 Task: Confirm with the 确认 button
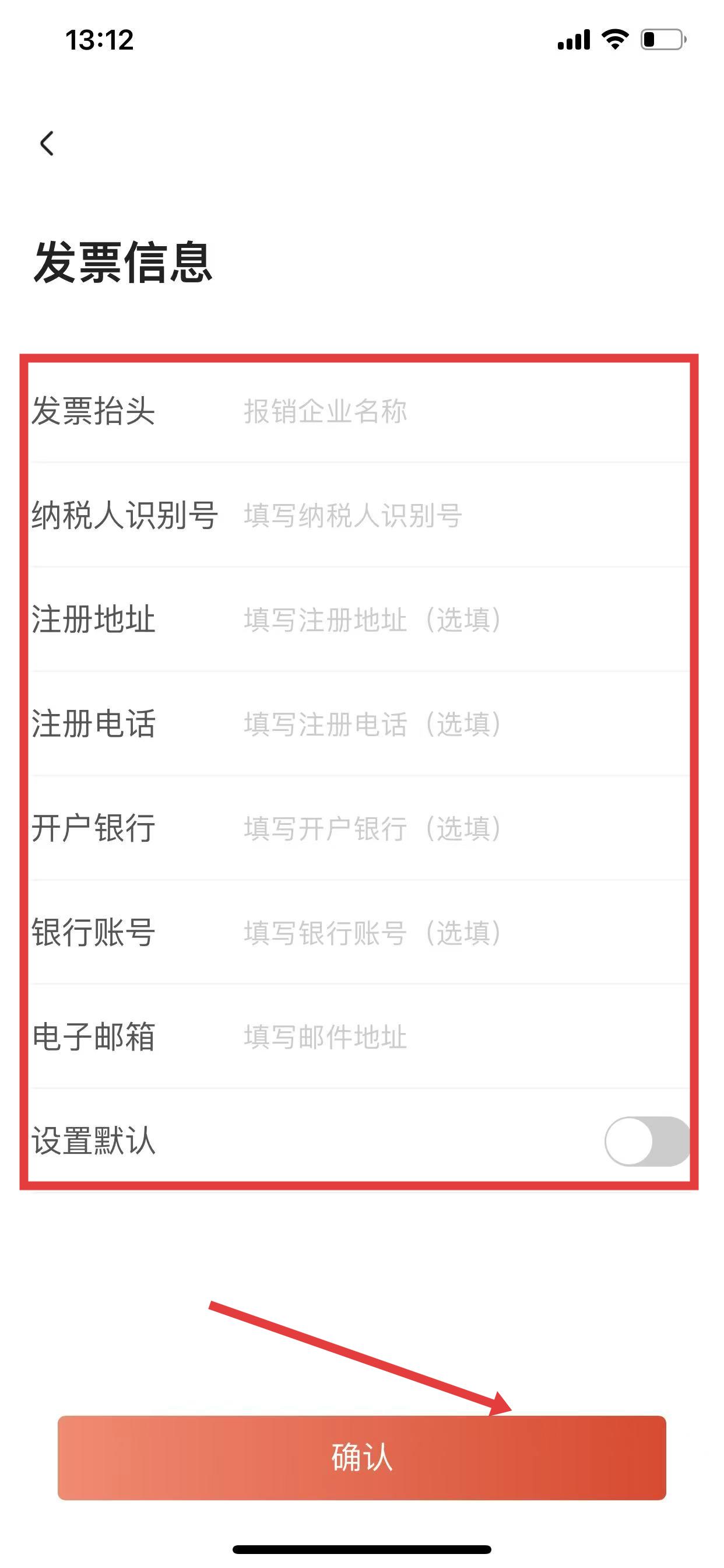tap(361, 1457)
